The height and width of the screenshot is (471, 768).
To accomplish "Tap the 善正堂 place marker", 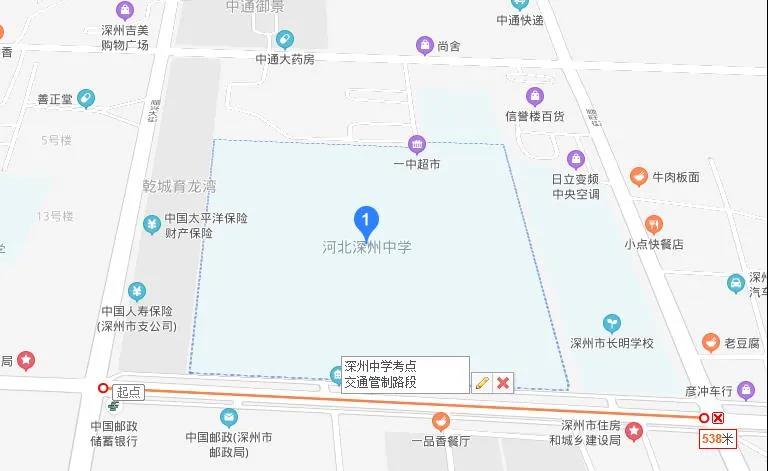I will (x=86, y=98).
